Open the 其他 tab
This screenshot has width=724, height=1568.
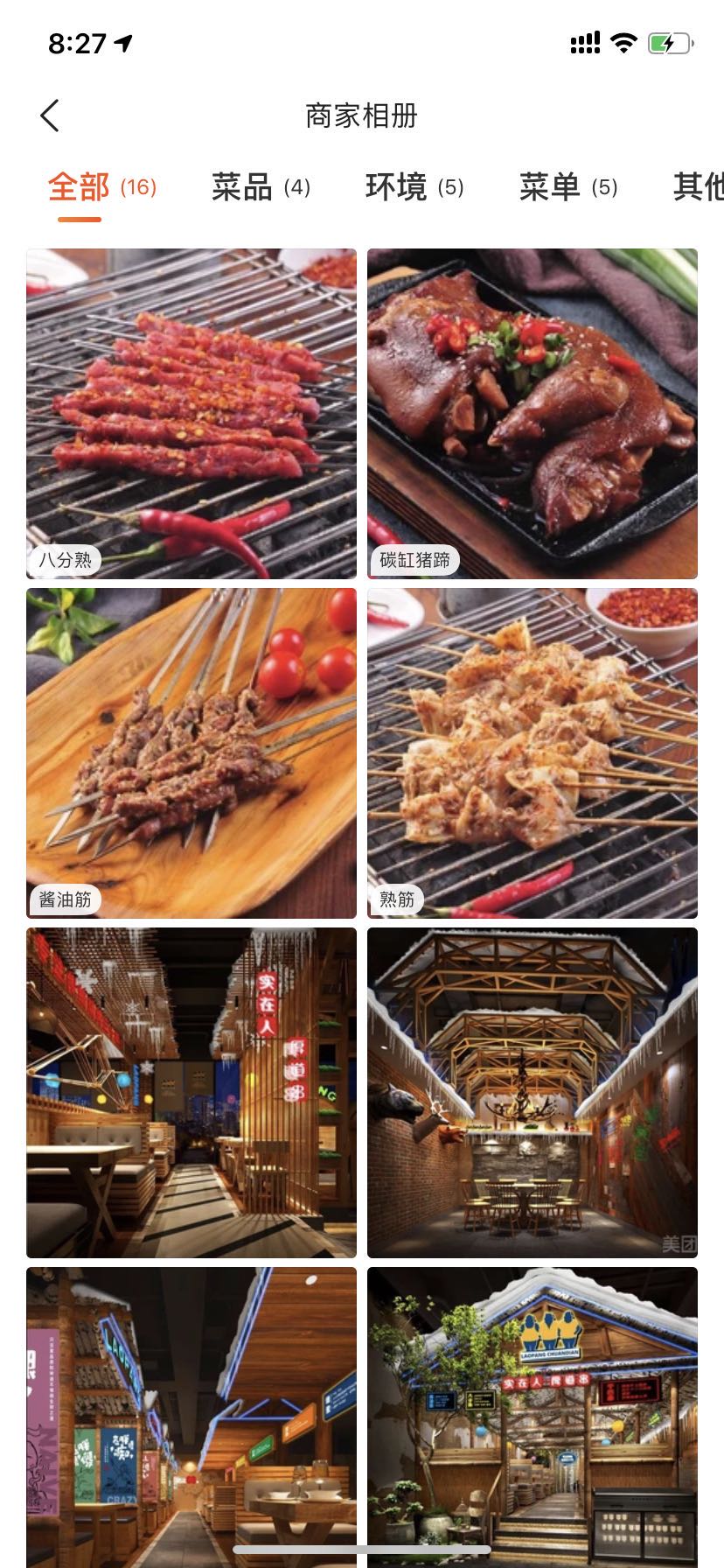(698, 187)
